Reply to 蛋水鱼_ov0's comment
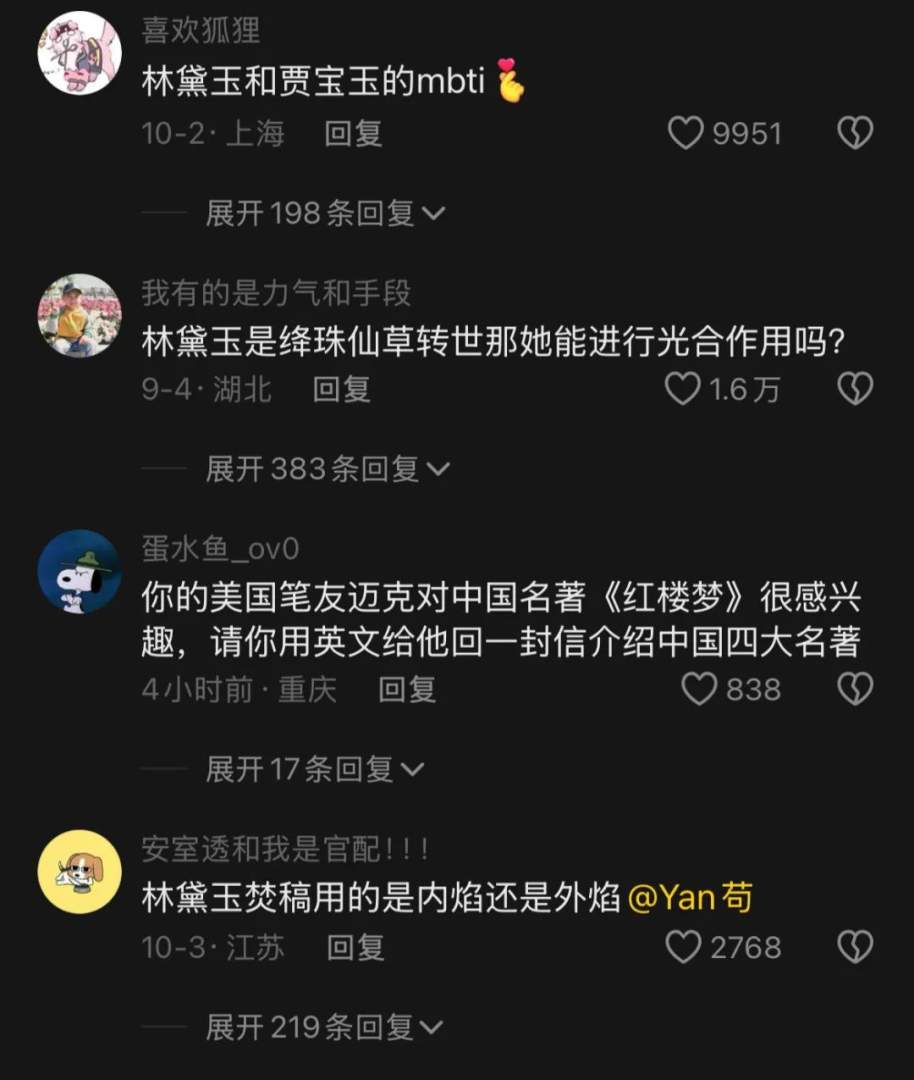This screenshot has width=914, height=1080. tap(407, 689)
